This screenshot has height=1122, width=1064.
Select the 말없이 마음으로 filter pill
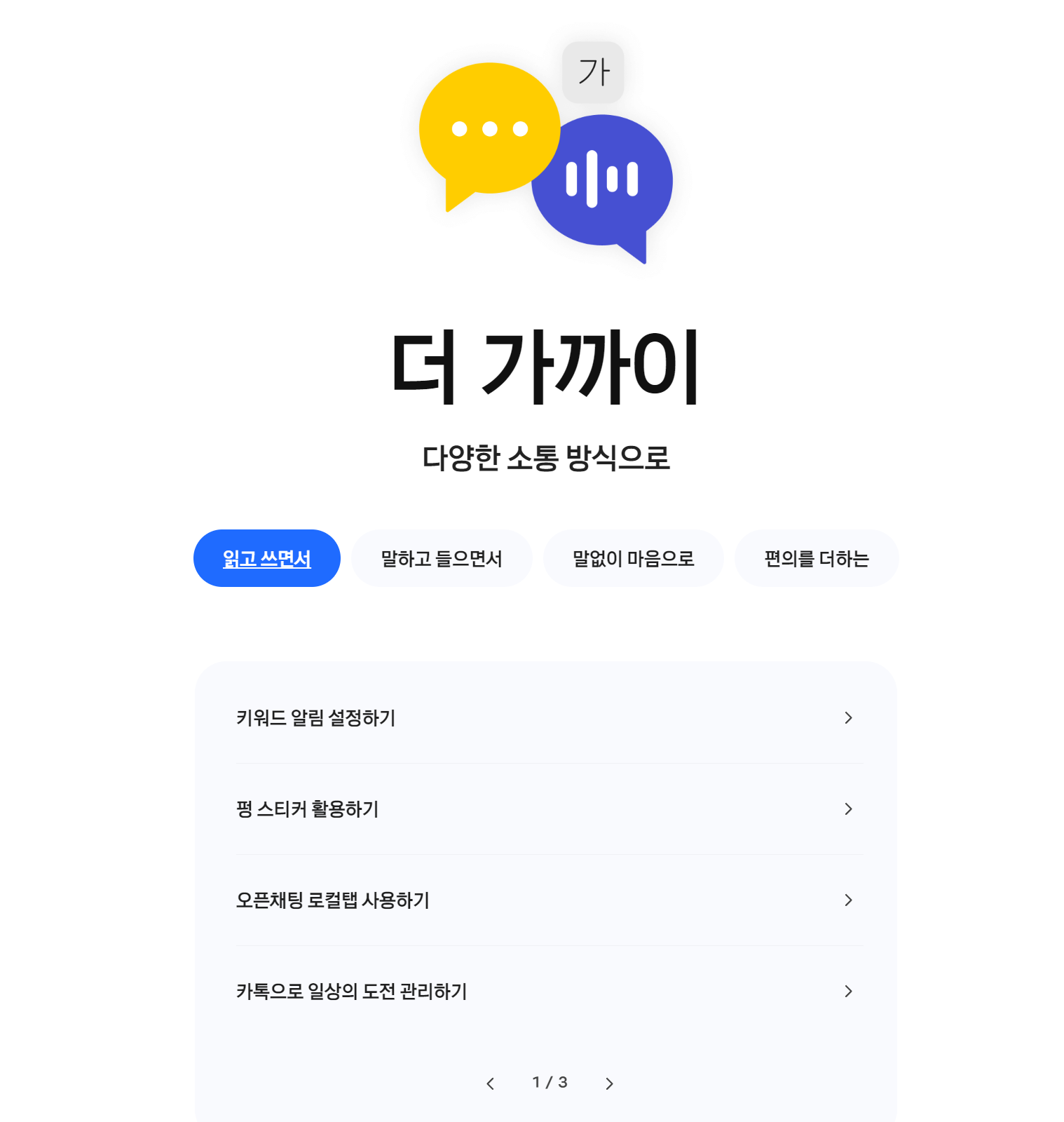(633, 558)
